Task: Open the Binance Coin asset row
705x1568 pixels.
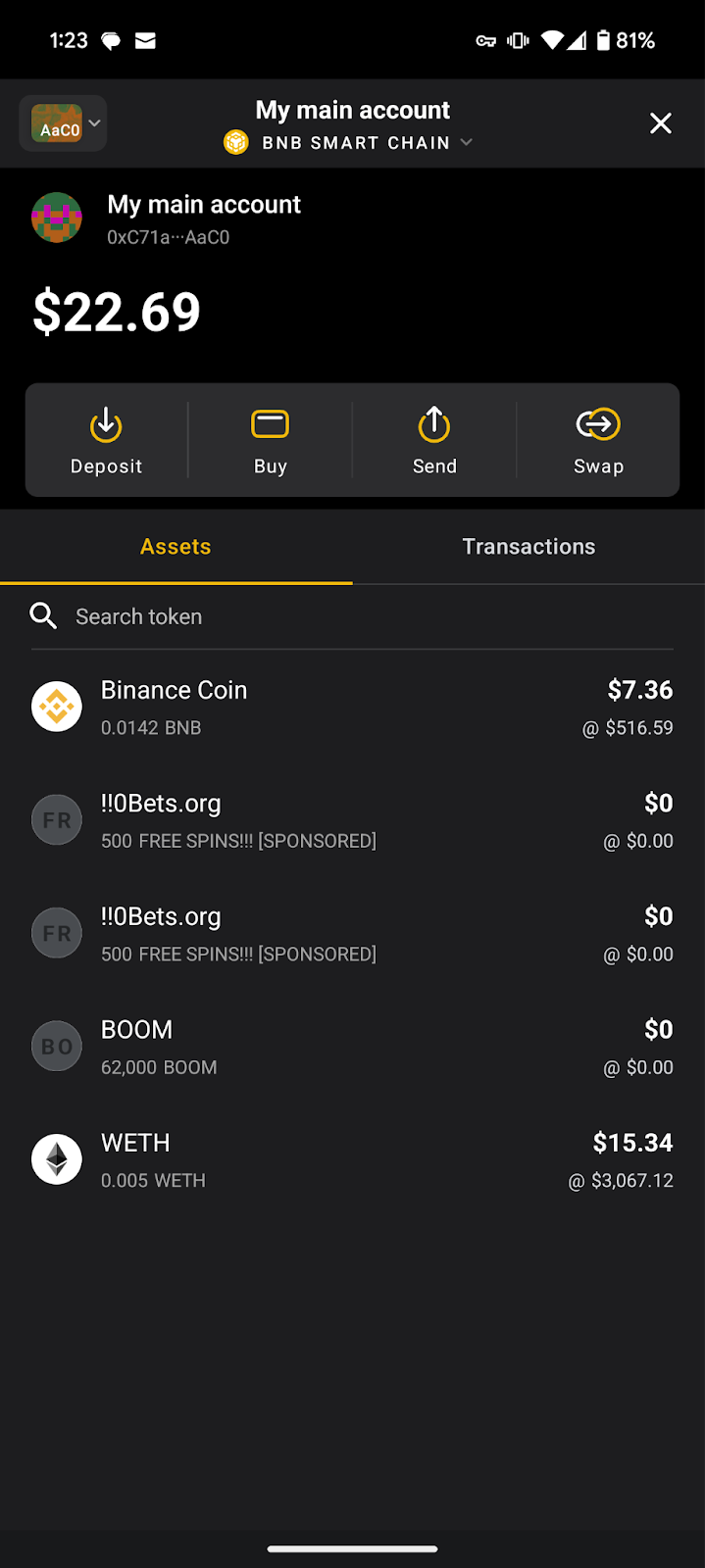Action: pos(352,708)
